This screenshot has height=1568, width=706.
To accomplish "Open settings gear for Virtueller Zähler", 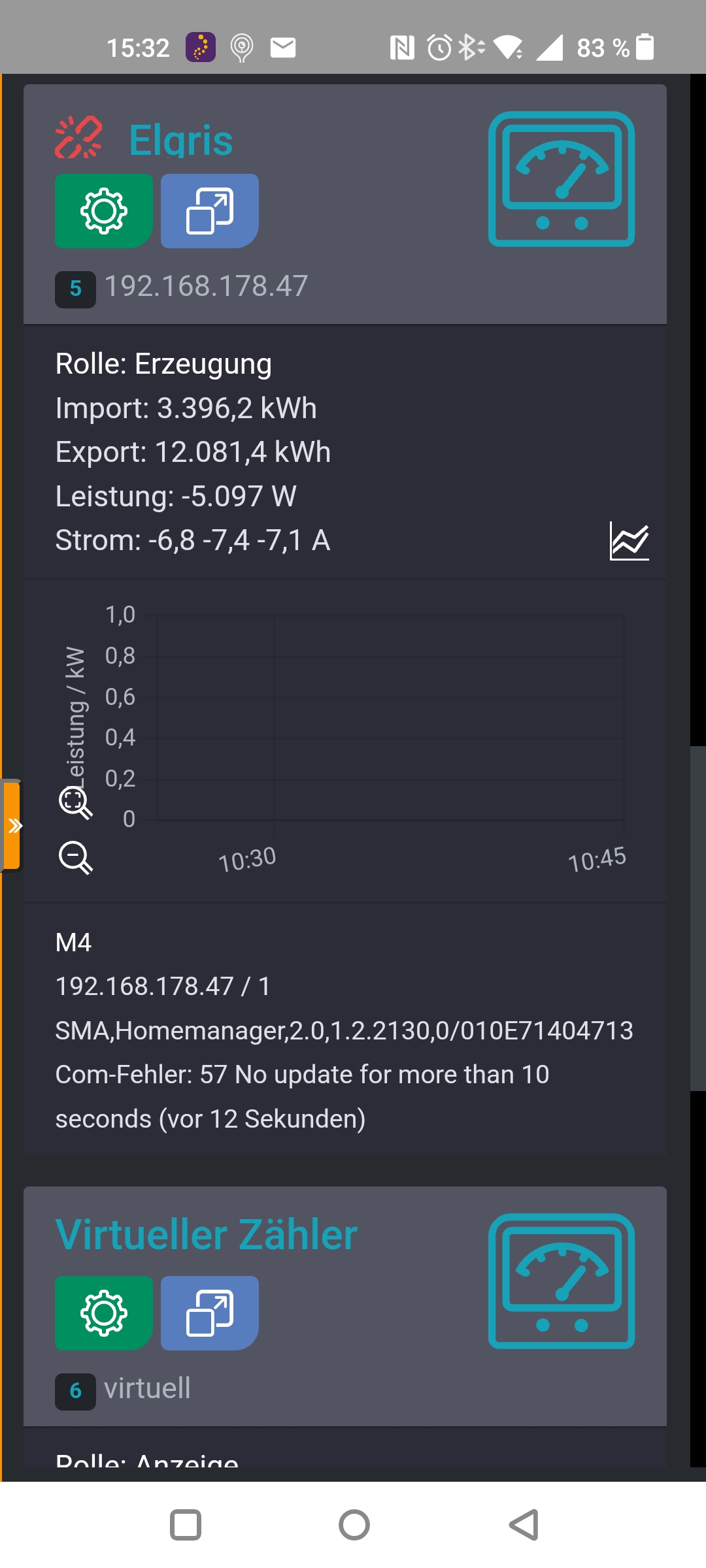I will pos(104,1313).
